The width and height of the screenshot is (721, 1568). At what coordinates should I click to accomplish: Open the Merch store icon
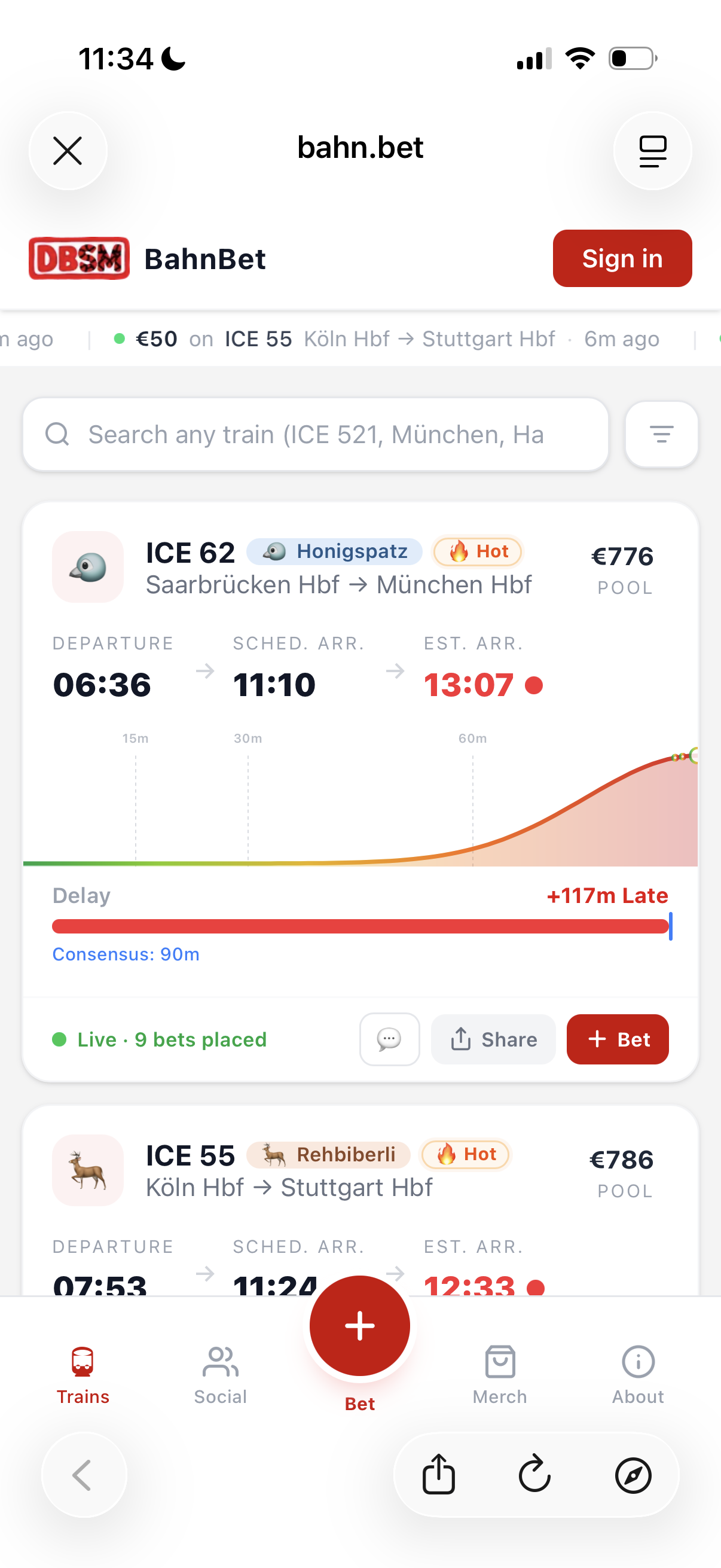pos(499,1362)
